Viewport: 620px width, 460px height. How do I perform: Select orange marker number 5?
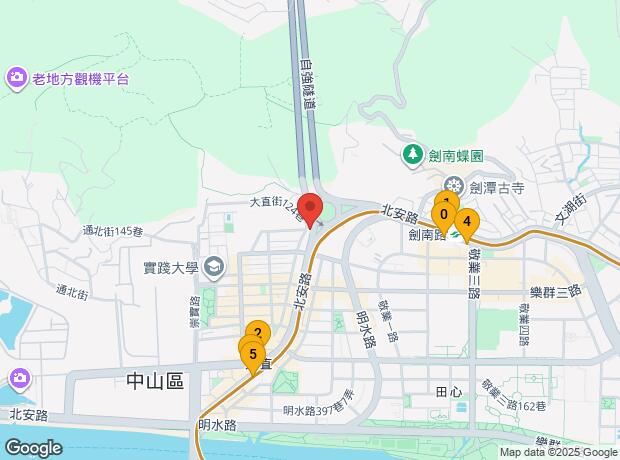click(254, 353)
